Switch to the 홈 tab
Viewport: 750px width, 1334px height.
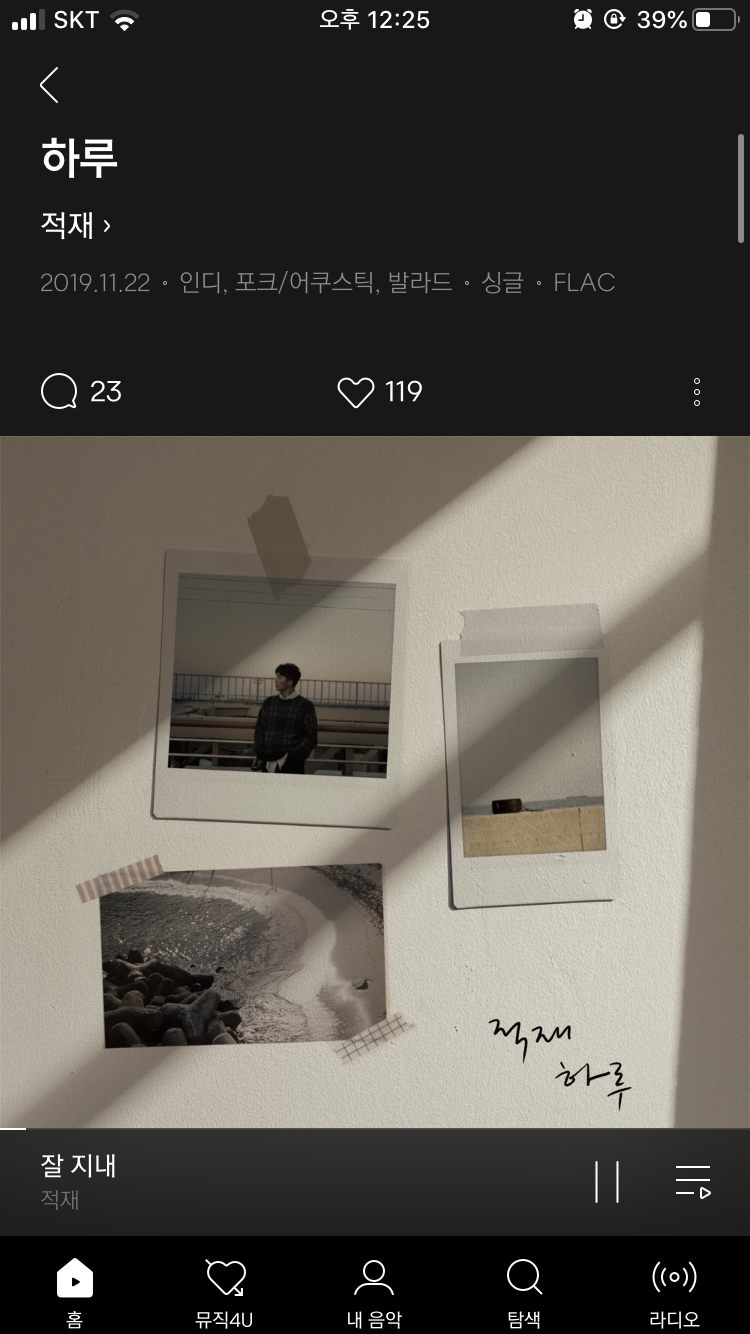[75, 1290]
